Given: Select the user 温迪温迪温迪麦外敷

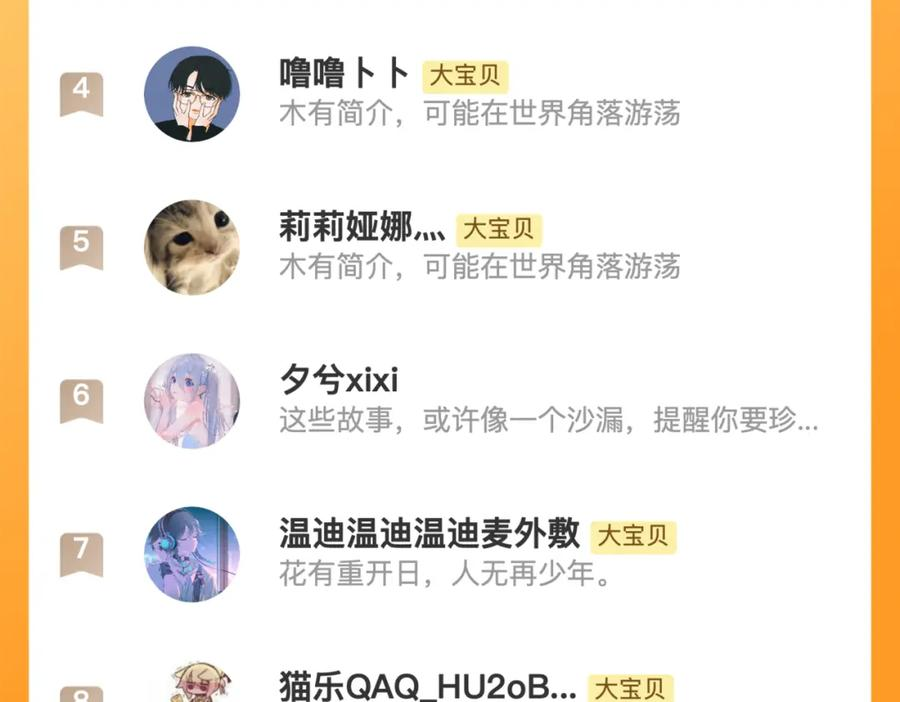Looking at the screenshot, I should 449,554.
